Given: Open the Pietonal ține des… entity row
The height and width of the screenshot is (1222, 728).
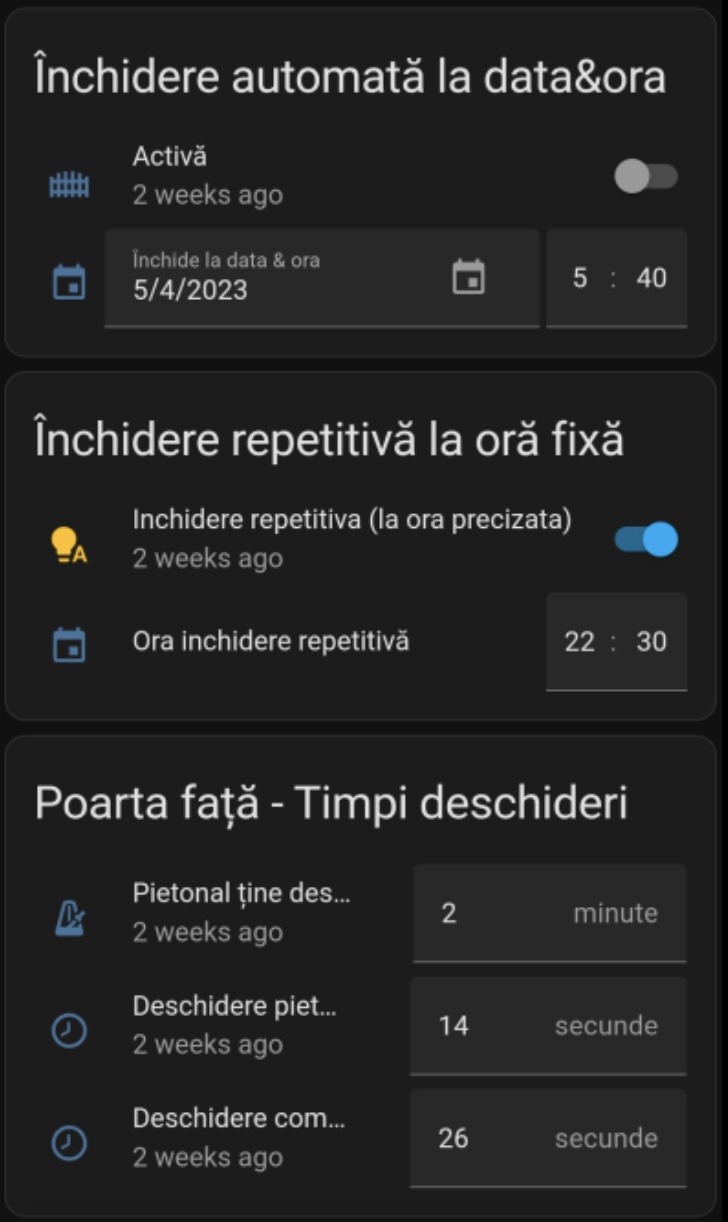Looking at the screenshot, I should coord(242,912).
